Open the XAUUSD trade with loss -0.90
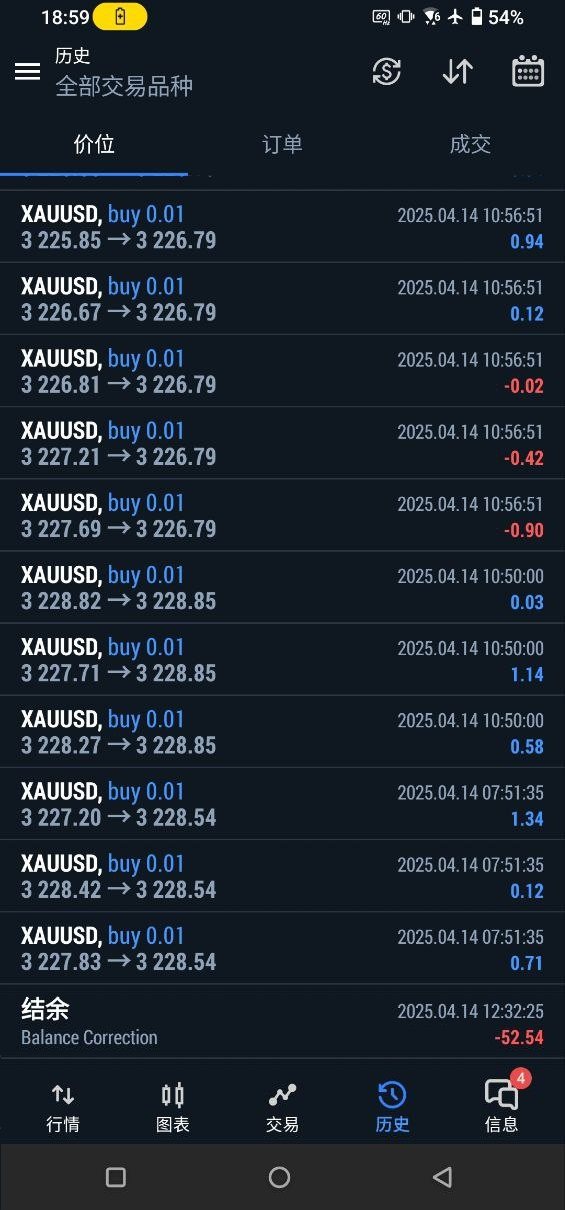The image size is (565, 1210). pyautogui.click(x=282, y=516)
